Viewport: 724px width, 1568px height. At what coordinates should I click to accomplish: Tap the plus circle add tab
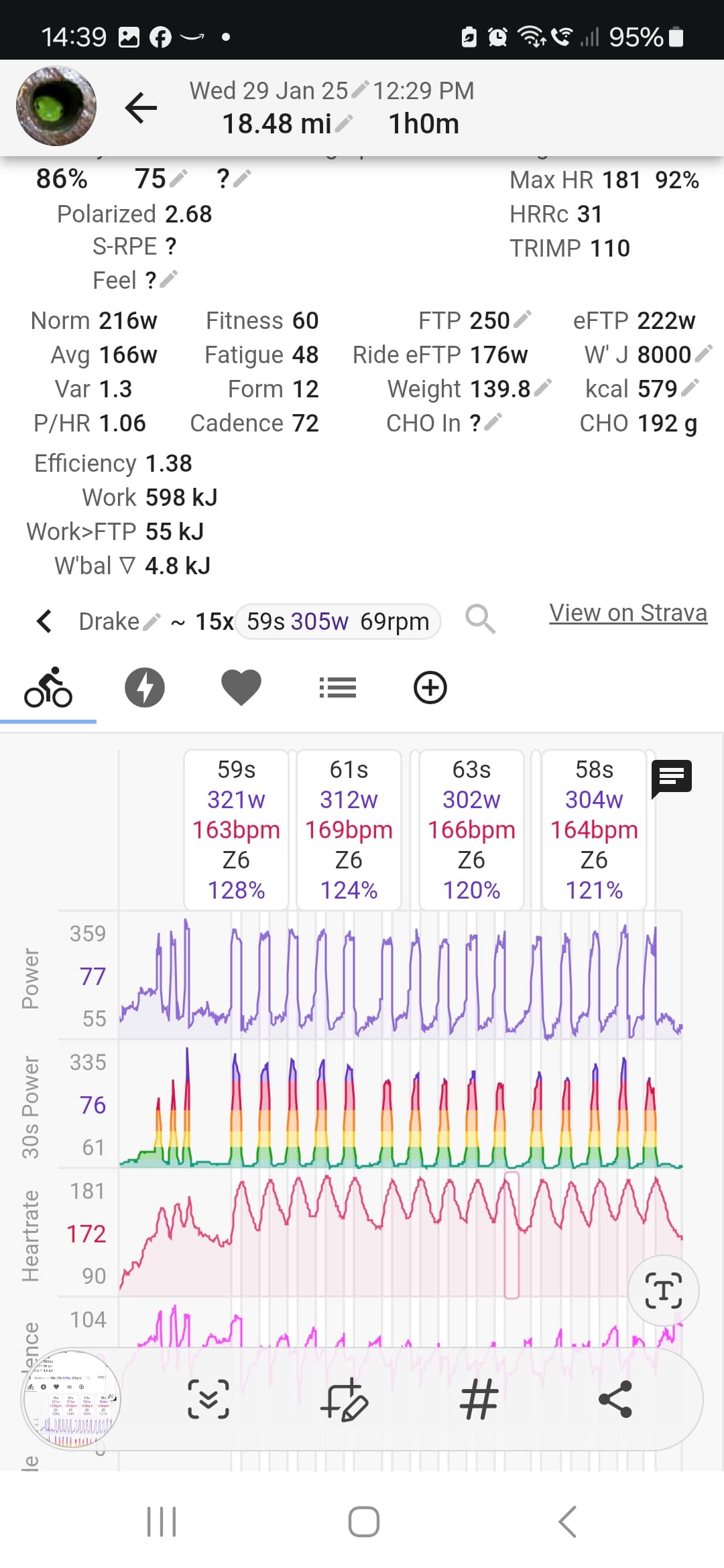pos(430,688)
